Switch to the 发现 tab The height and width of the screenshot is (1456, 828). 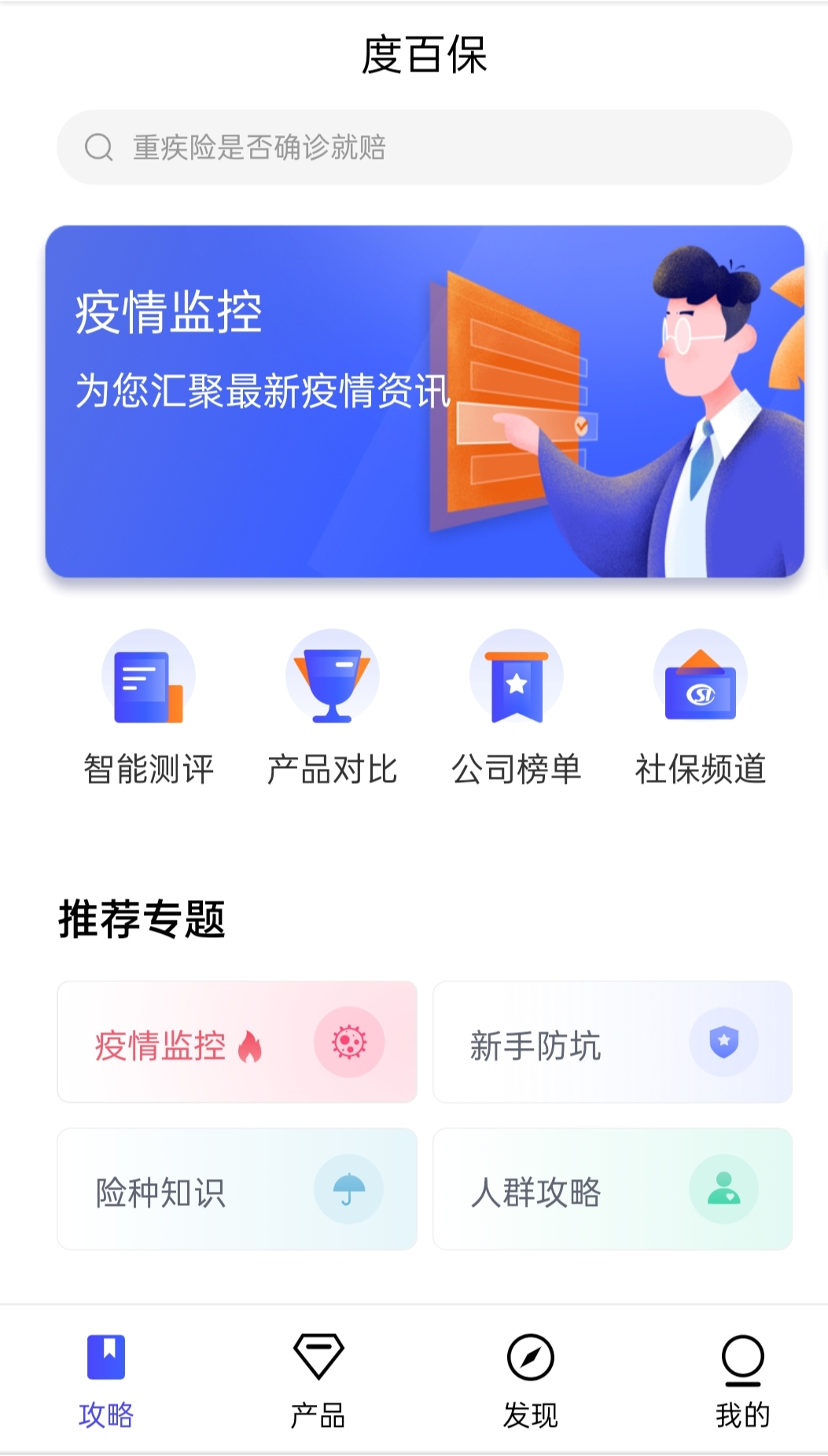pyautogui.click(x=530, y=1381)
